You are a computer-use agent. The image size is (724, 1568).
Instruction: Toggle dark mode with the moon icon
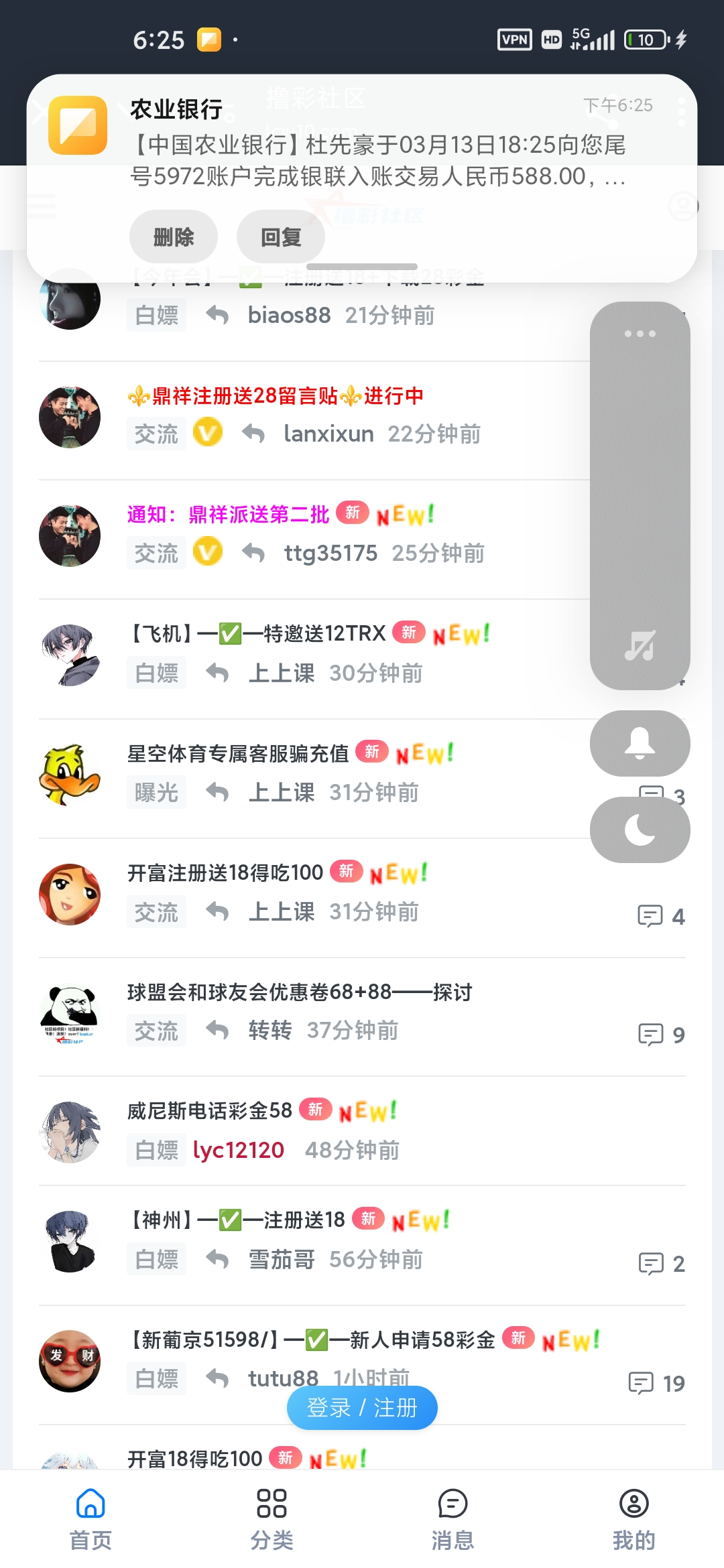(640, 830)
